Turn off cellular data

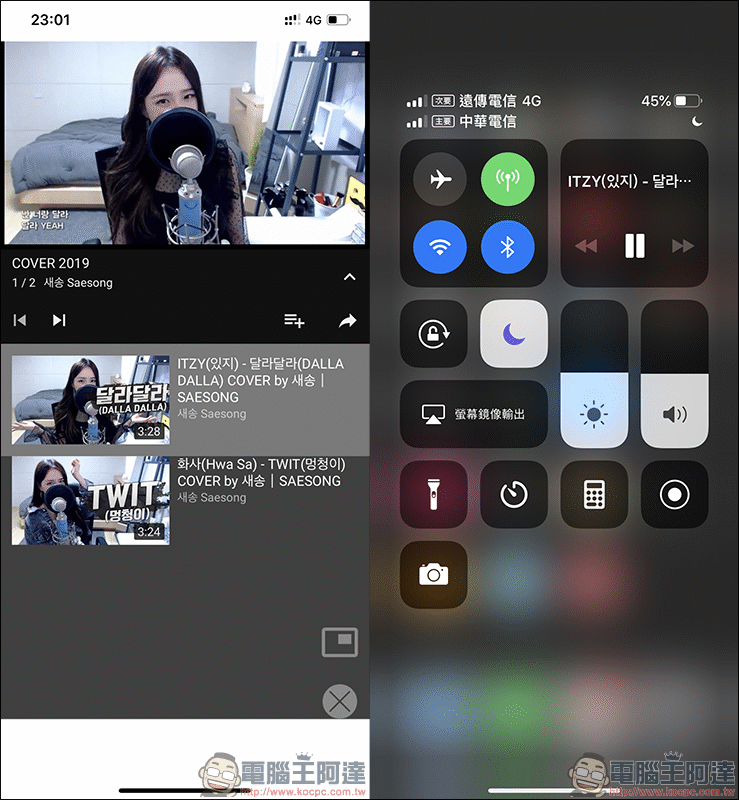coord(507,180)
